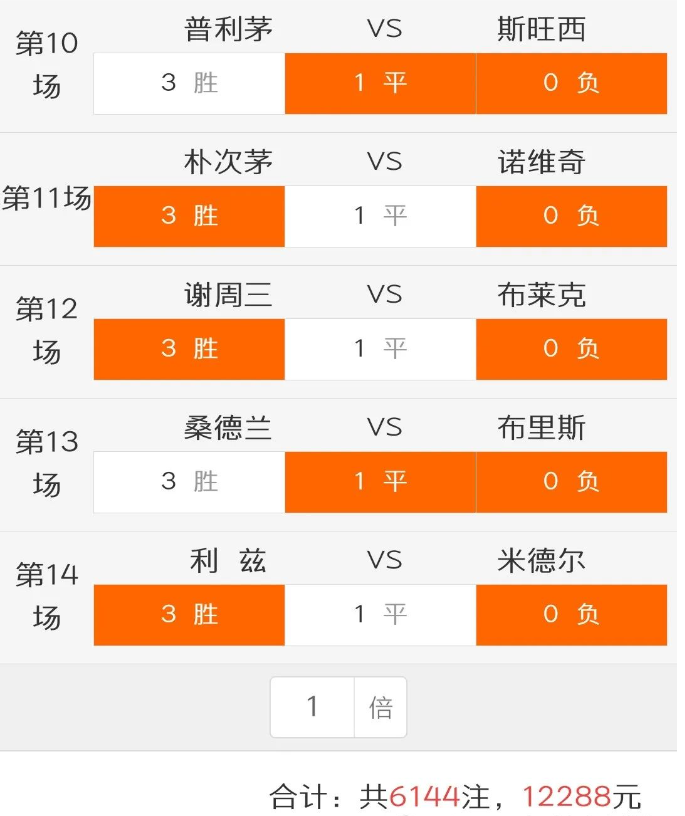The width and height of the screenshot is (685, 816).
Task: Edit the 倍 multiplier input field
Action: click(x=312, y=707)
